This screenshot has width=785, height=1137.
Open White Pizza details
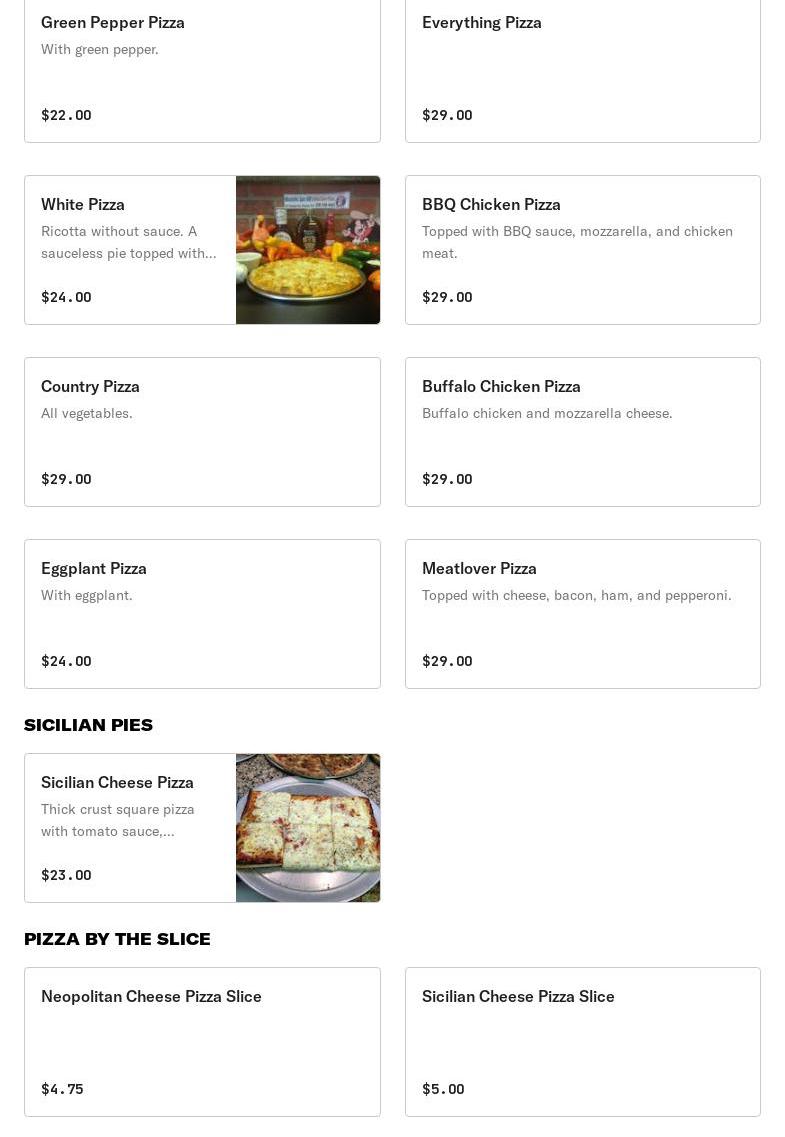coord(202,250)
